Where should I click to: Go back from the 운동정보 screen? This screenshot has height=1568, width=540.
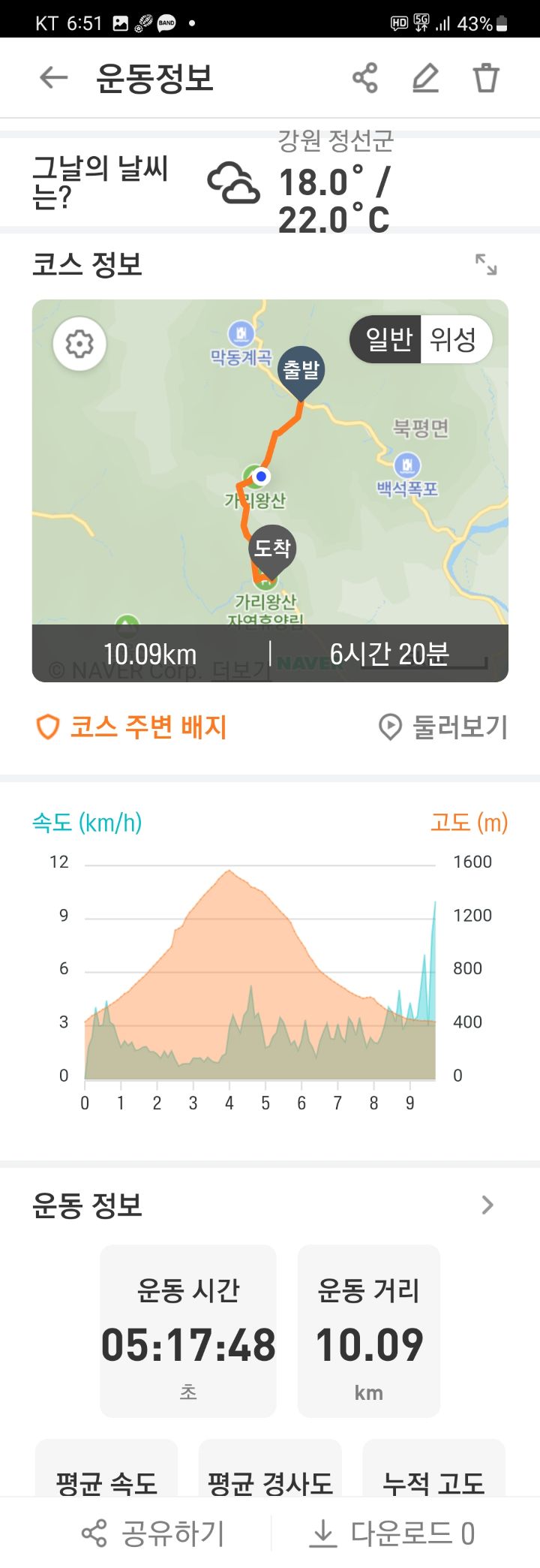pyautogui.click(x=53, y=77)
